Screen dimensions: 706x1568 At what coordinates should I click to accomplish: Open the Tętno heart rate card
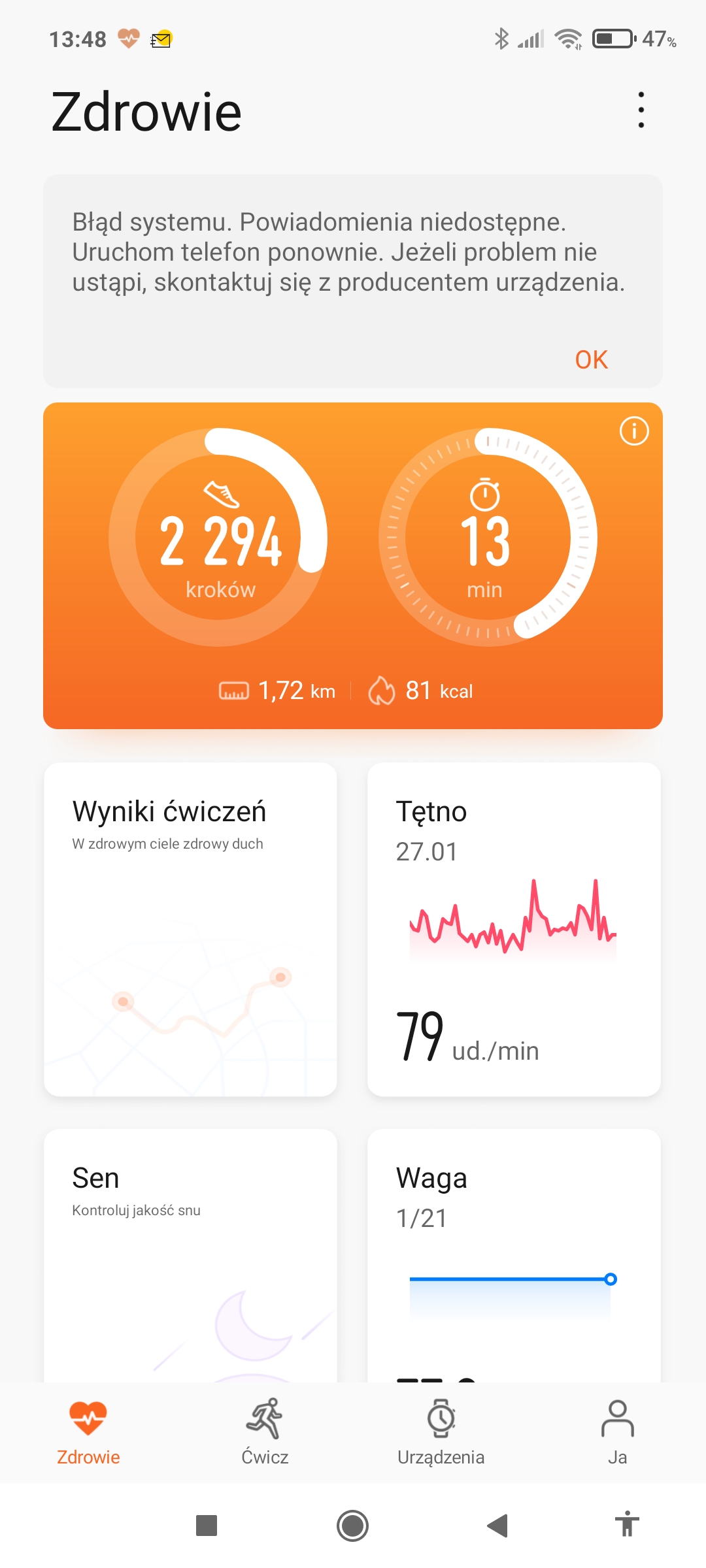coord(514,928)
